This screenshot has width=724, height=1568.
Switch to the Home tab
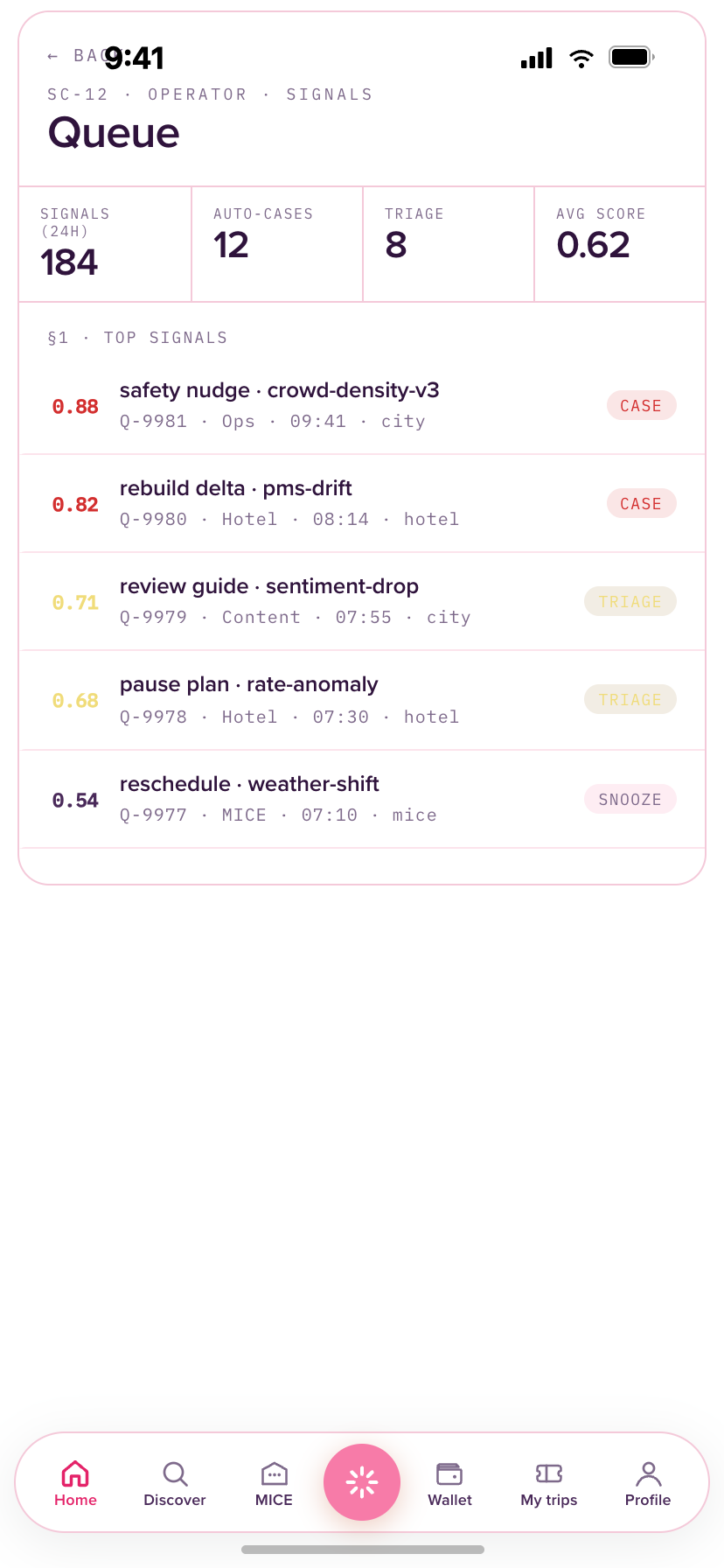pyautogui.click(x=75, y=1483)
